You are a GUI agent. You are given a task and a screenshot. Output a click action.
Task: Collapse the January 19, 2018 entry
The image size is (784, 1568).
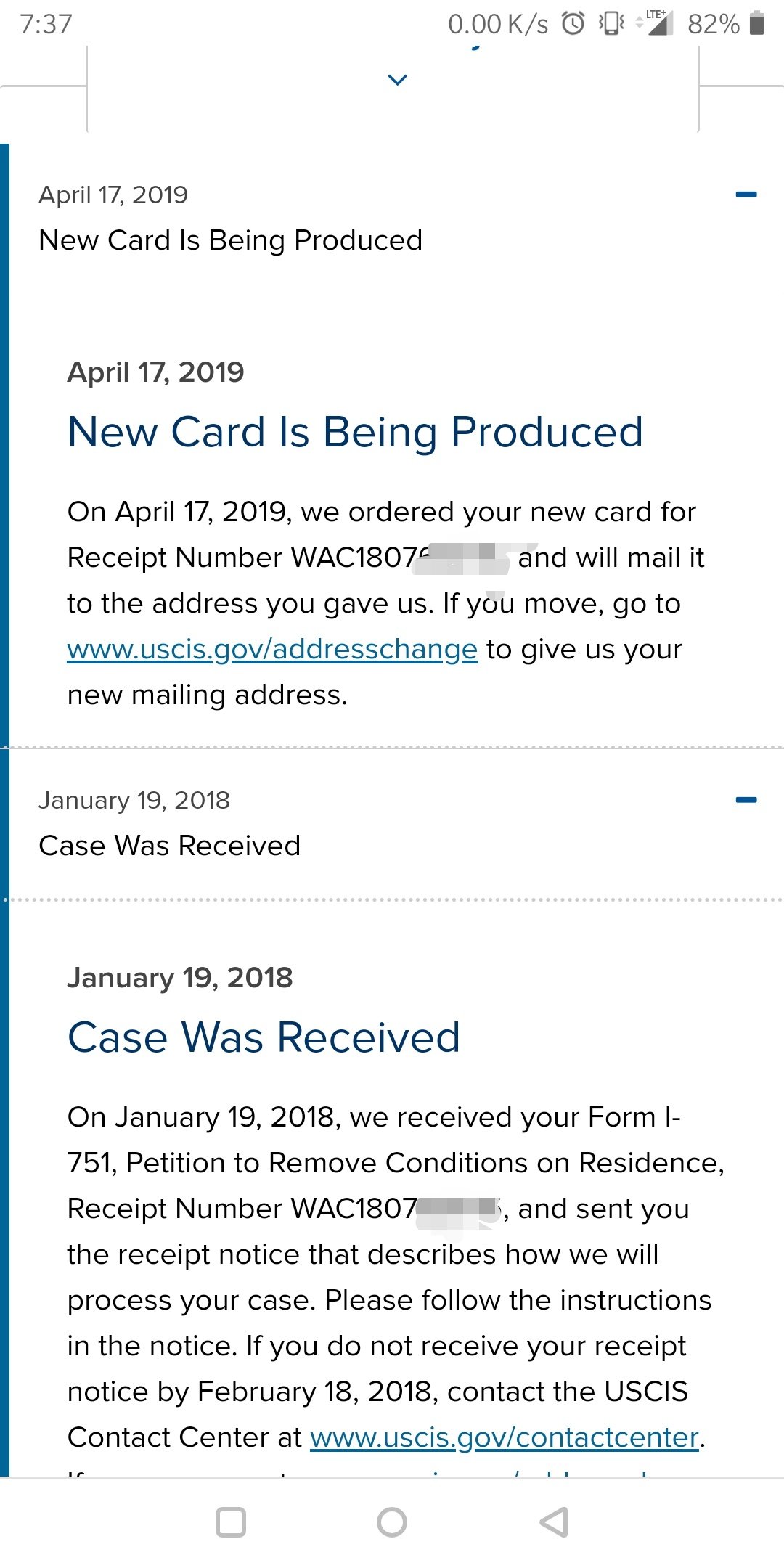(x=746, y=800)
